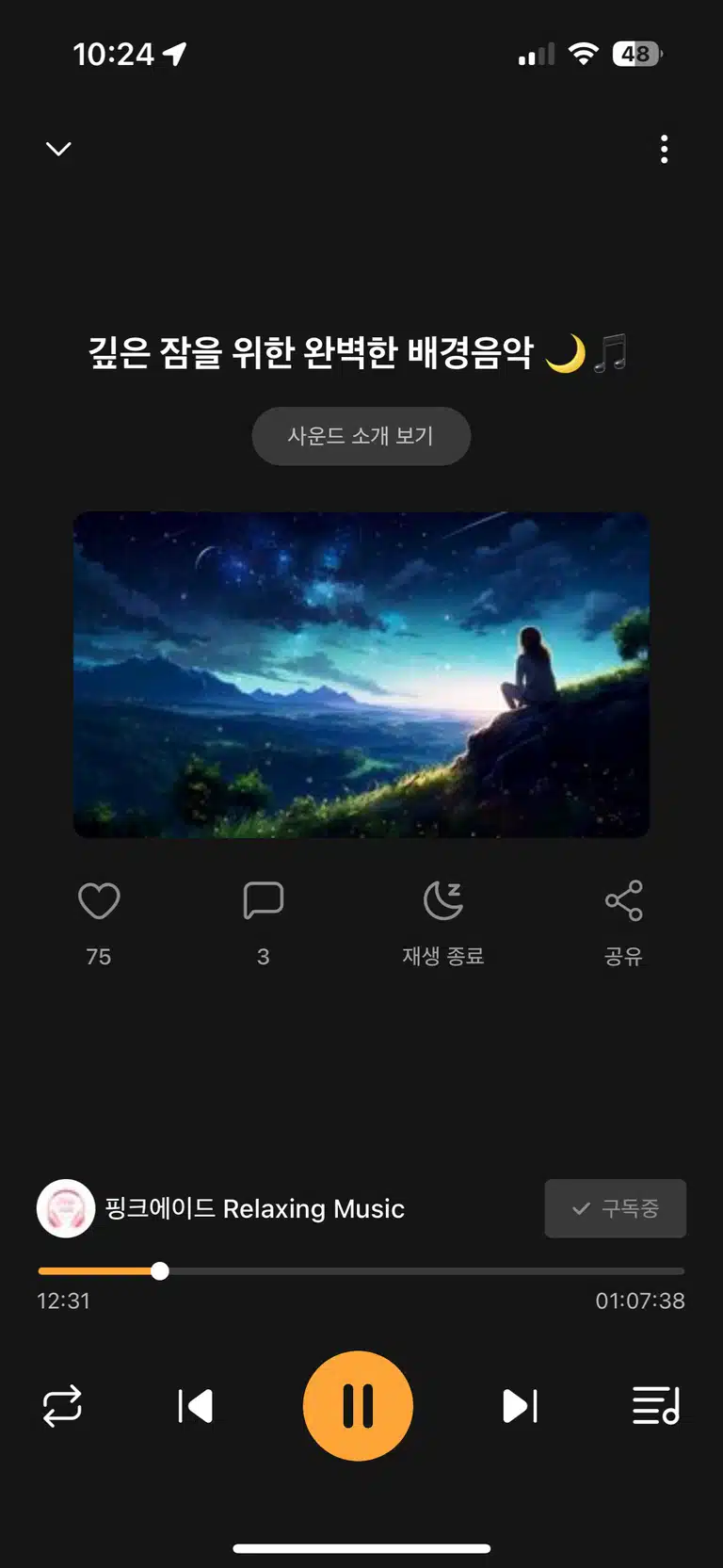The width and height of the screenshot is (723, 1568).
Task: Share this sound via 공유
Action: [623, 901]
